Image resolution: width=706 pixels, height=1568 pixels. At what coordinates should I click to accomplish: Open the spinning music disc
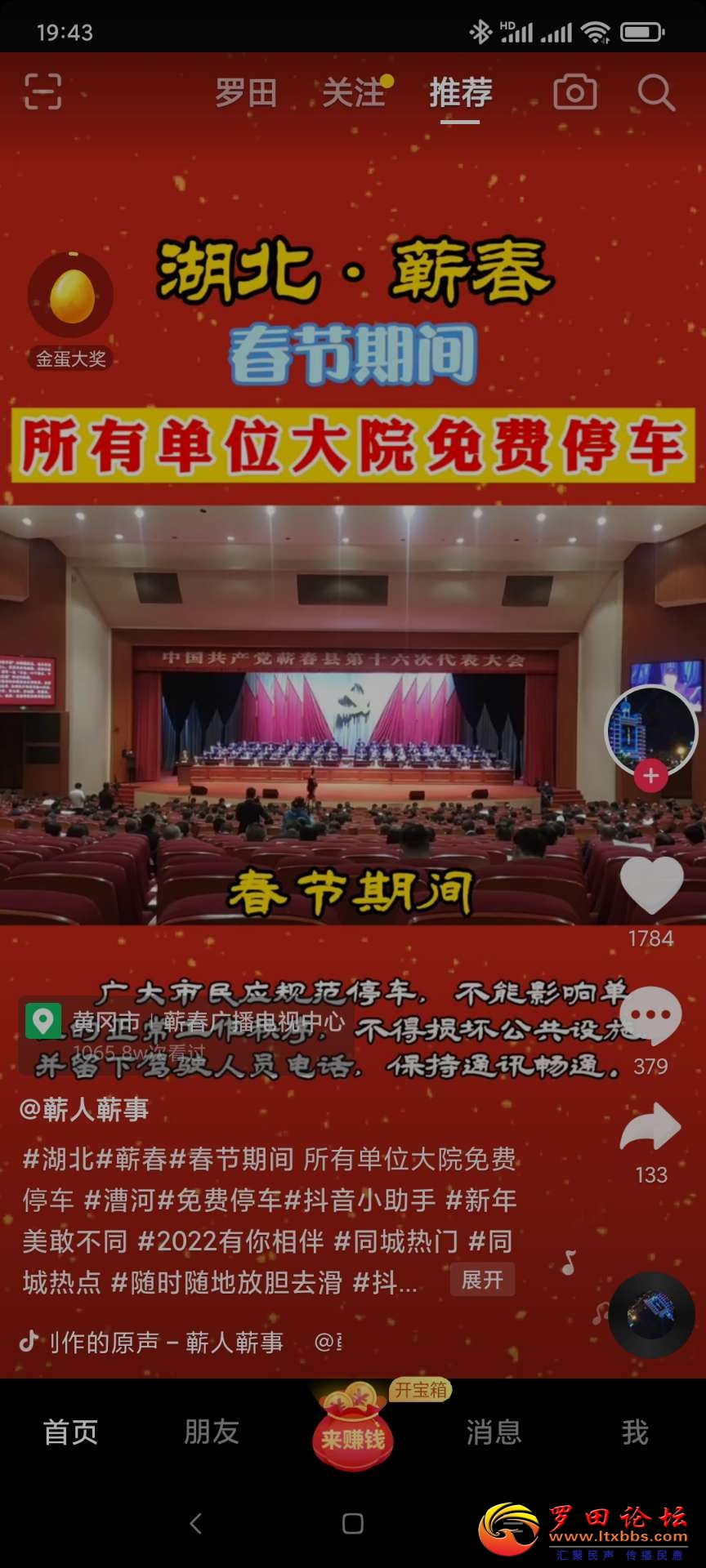click(x=651, y=1315)
